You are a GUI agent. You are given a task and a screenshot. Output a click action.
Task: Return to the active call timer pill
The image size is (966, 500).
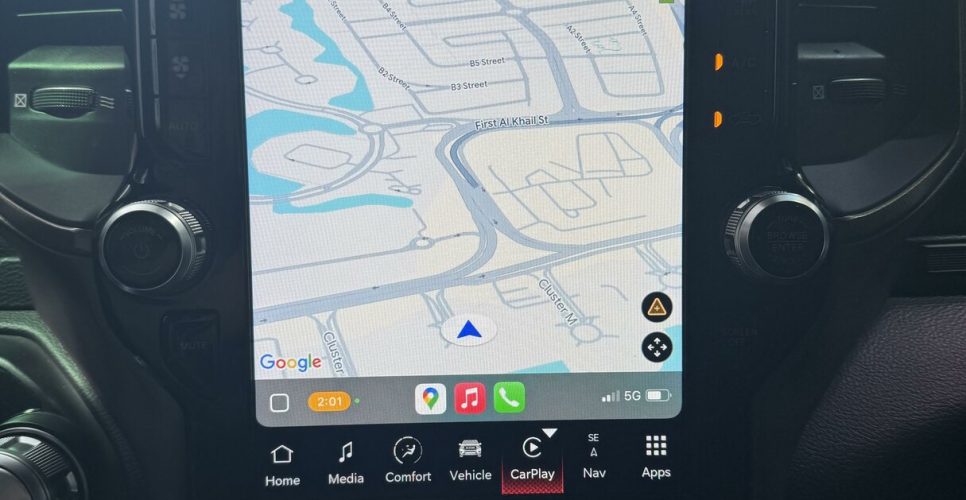point(329,402)
